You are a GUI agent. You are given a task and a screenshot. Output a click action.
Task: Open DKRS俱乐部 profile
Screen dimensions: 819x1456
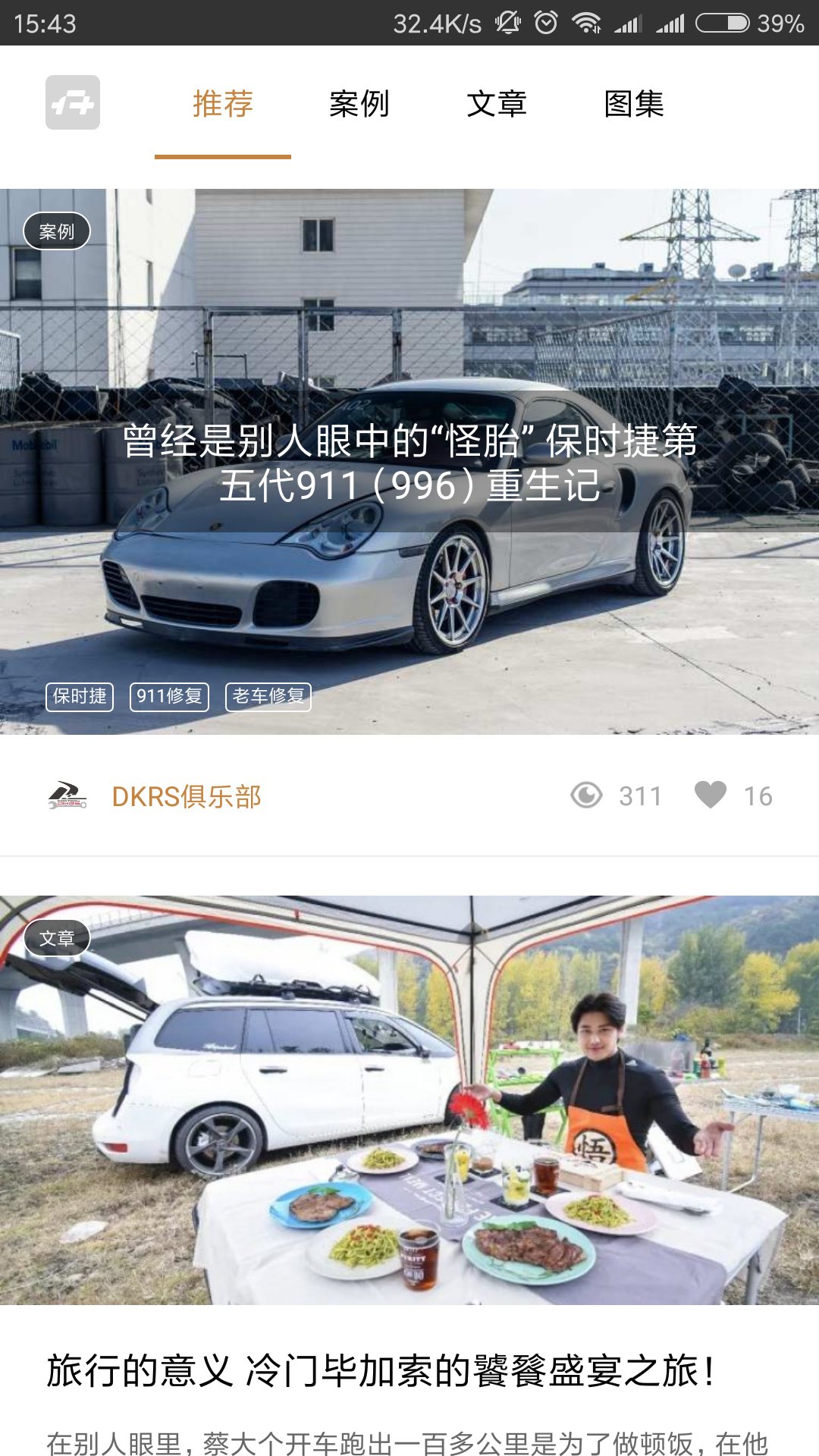pyautogui.click(x=186, y=796)
